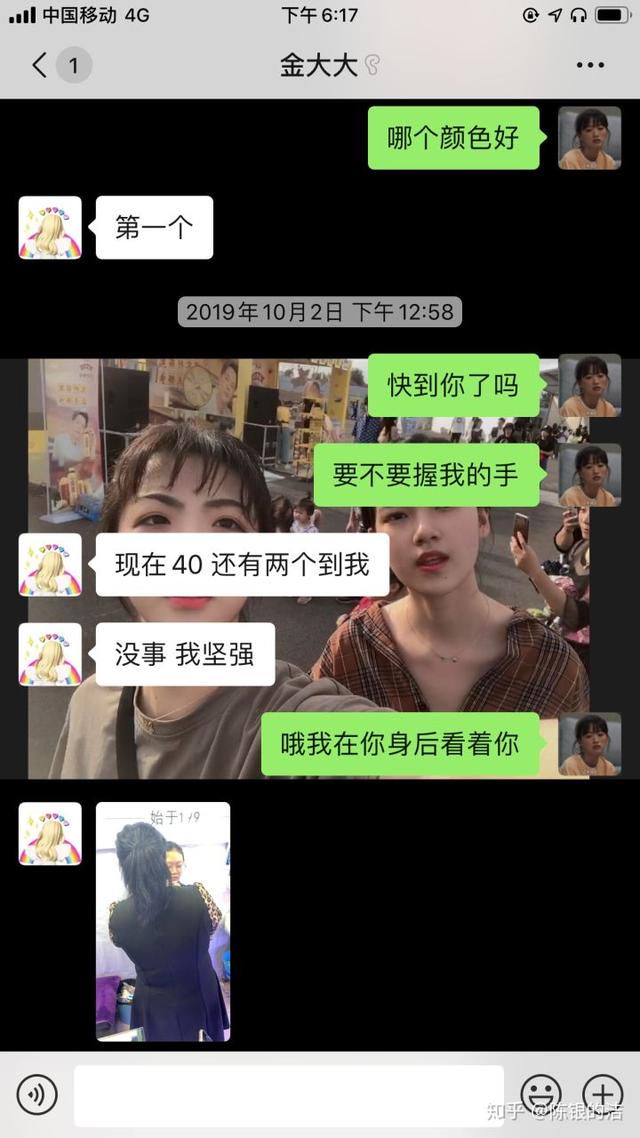Open my avatar beside 哪个颜色好
640x1138 pixels.
pos(589,138)
